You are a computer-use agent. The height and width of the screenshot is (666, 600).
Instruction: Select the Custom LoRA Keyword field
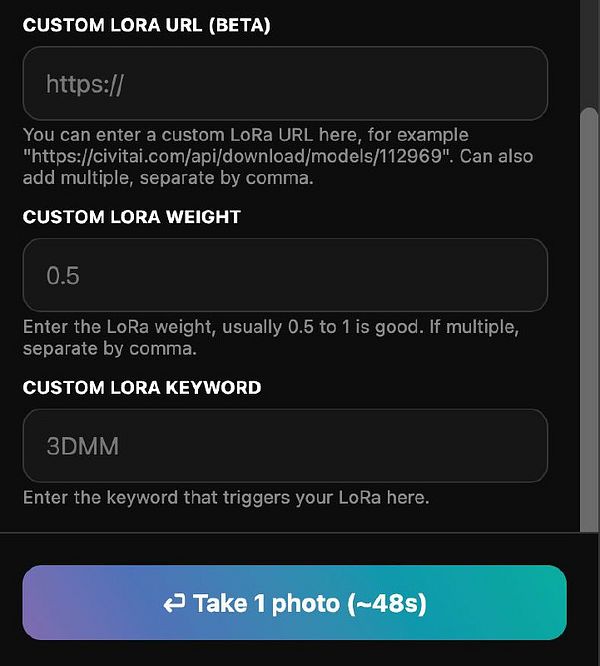[x=285, y=446]
